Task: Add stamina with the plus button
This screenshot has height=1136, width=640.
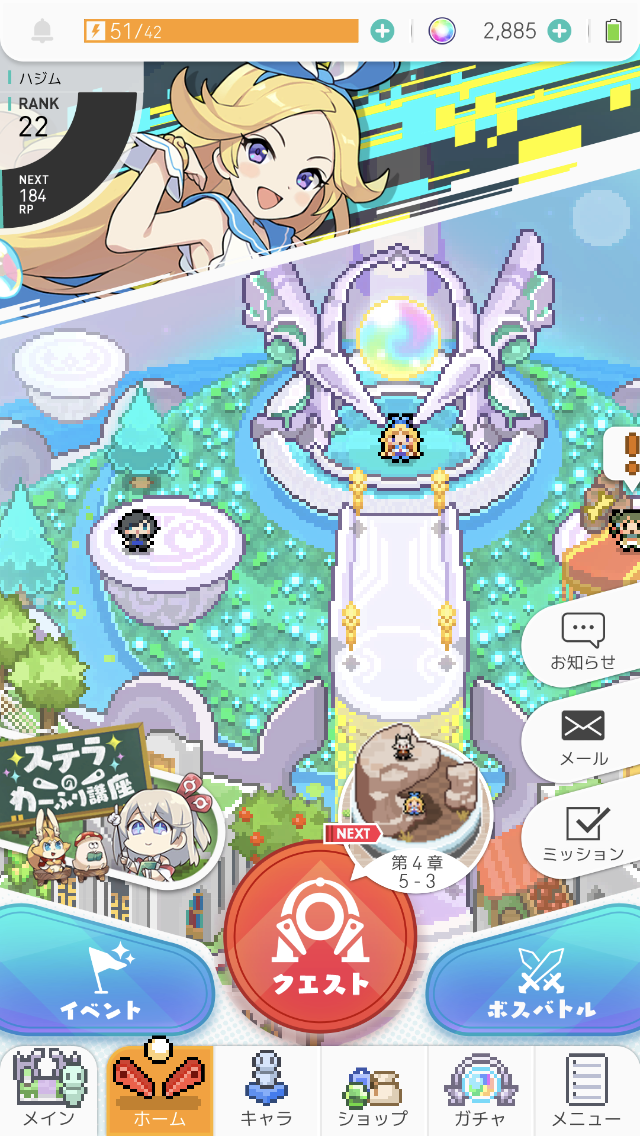Action: pyautogui.click(x=382, y=31)
